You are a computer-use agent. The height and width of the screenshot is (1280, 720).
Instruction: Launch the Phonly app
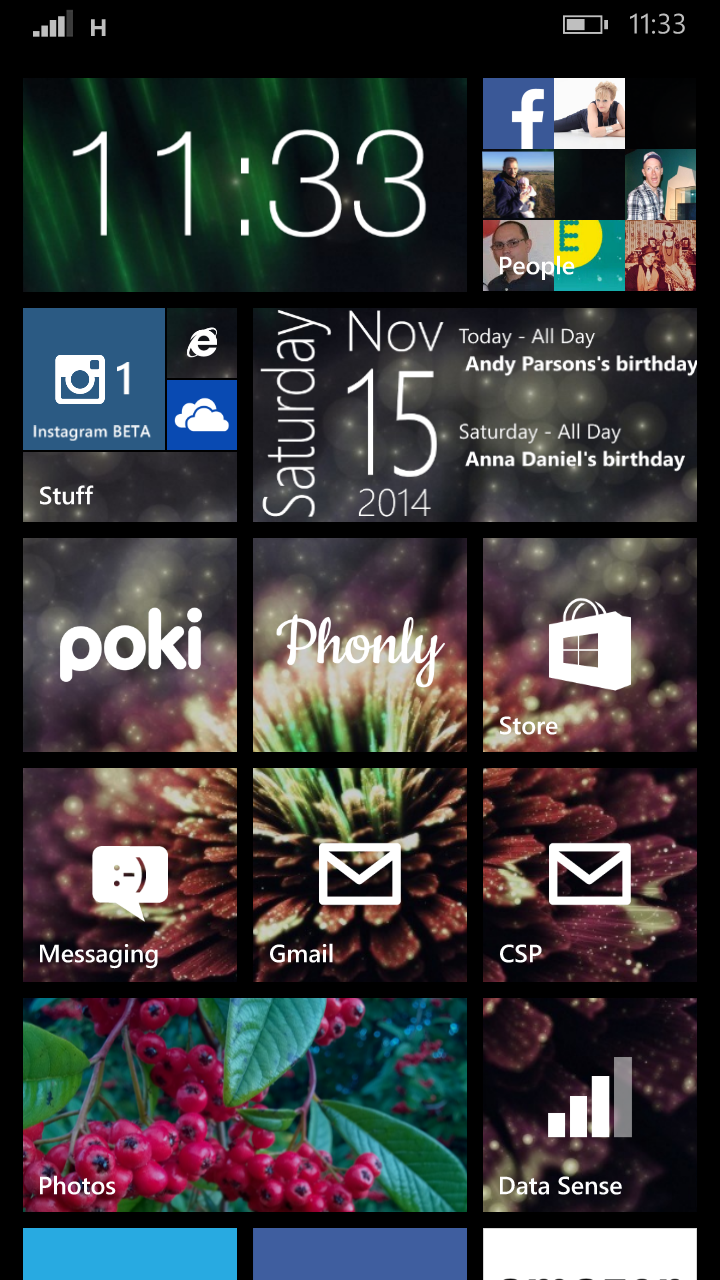coord(360,645)
